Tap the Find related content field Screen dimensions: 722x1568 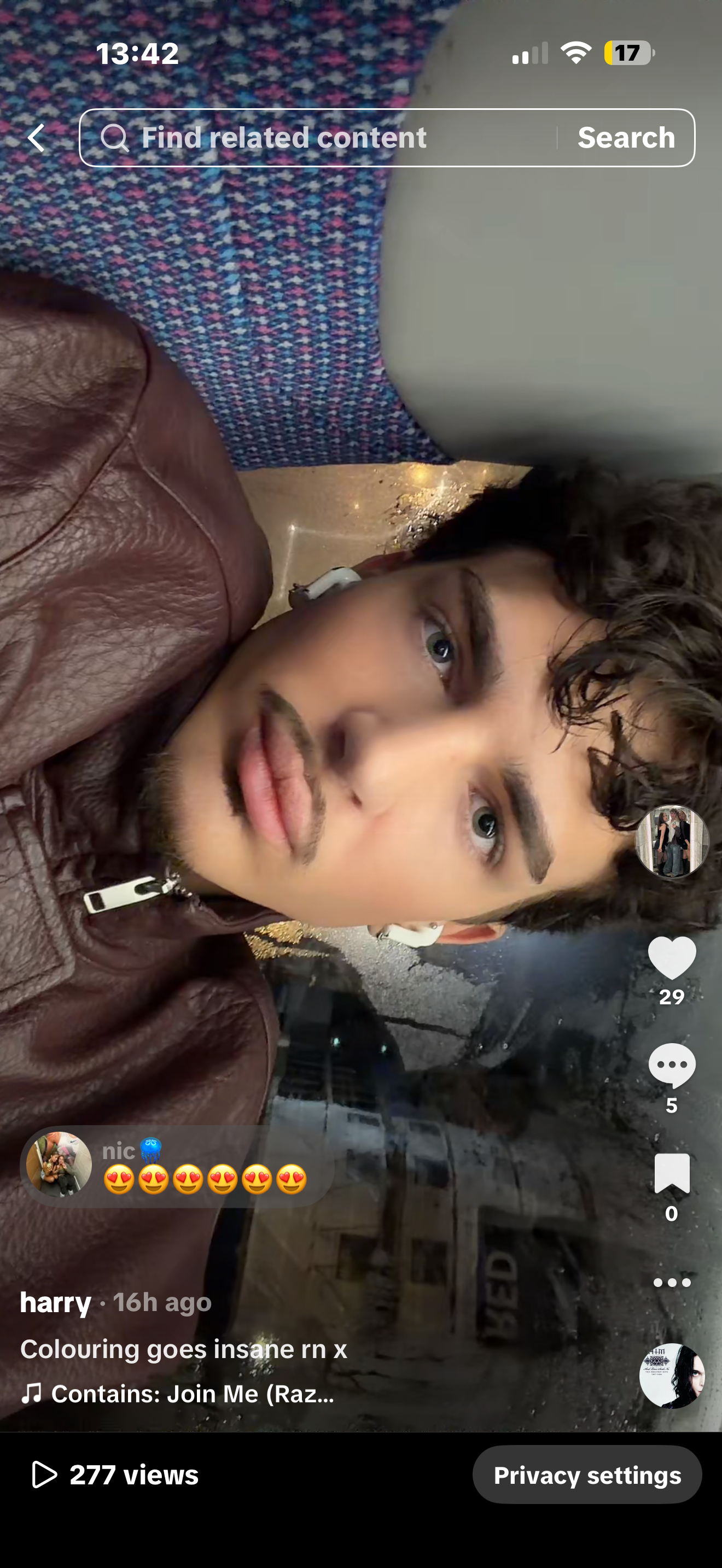317,138
